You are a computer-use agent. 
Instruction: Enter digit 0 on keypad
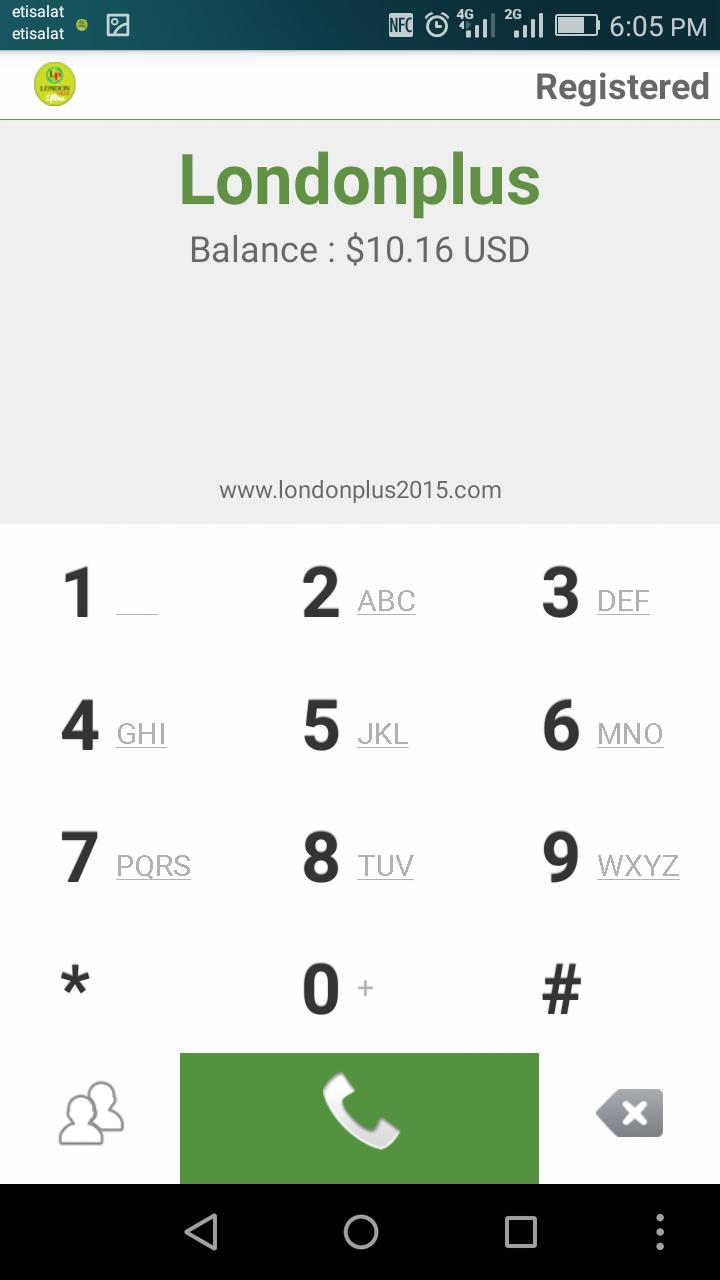(x=336, y=989)
